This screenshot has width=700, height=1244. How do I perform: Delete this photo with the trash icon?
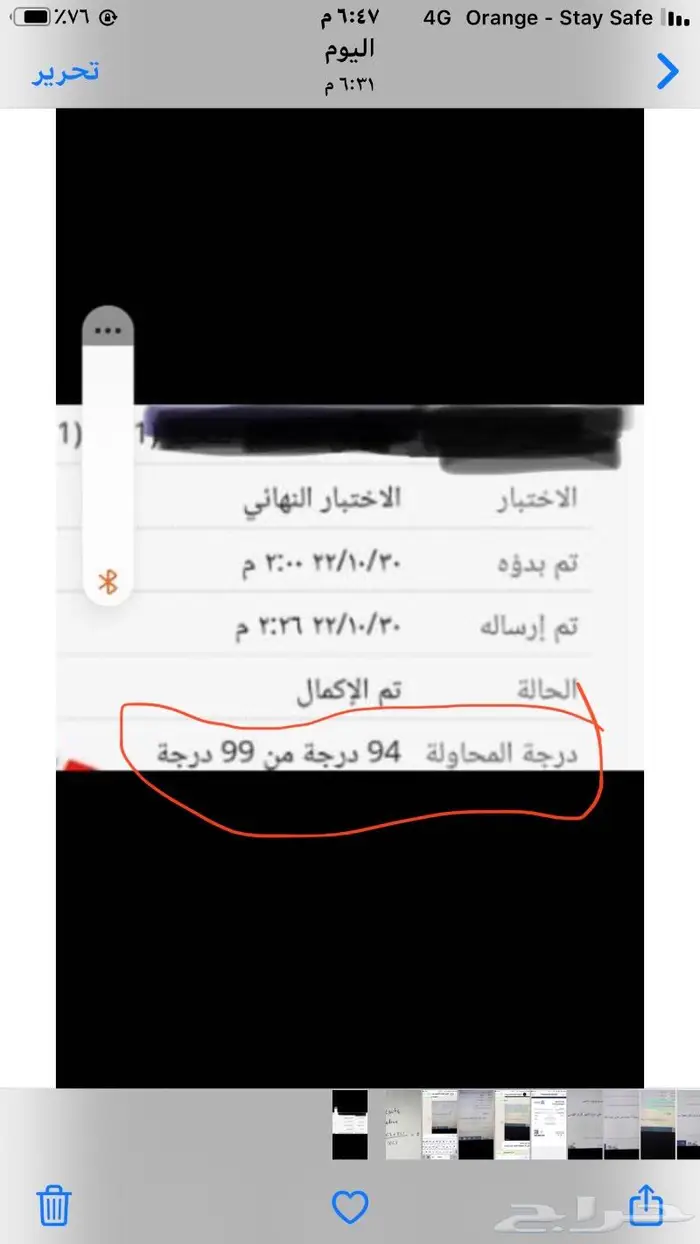click(x=53, y=1205)
